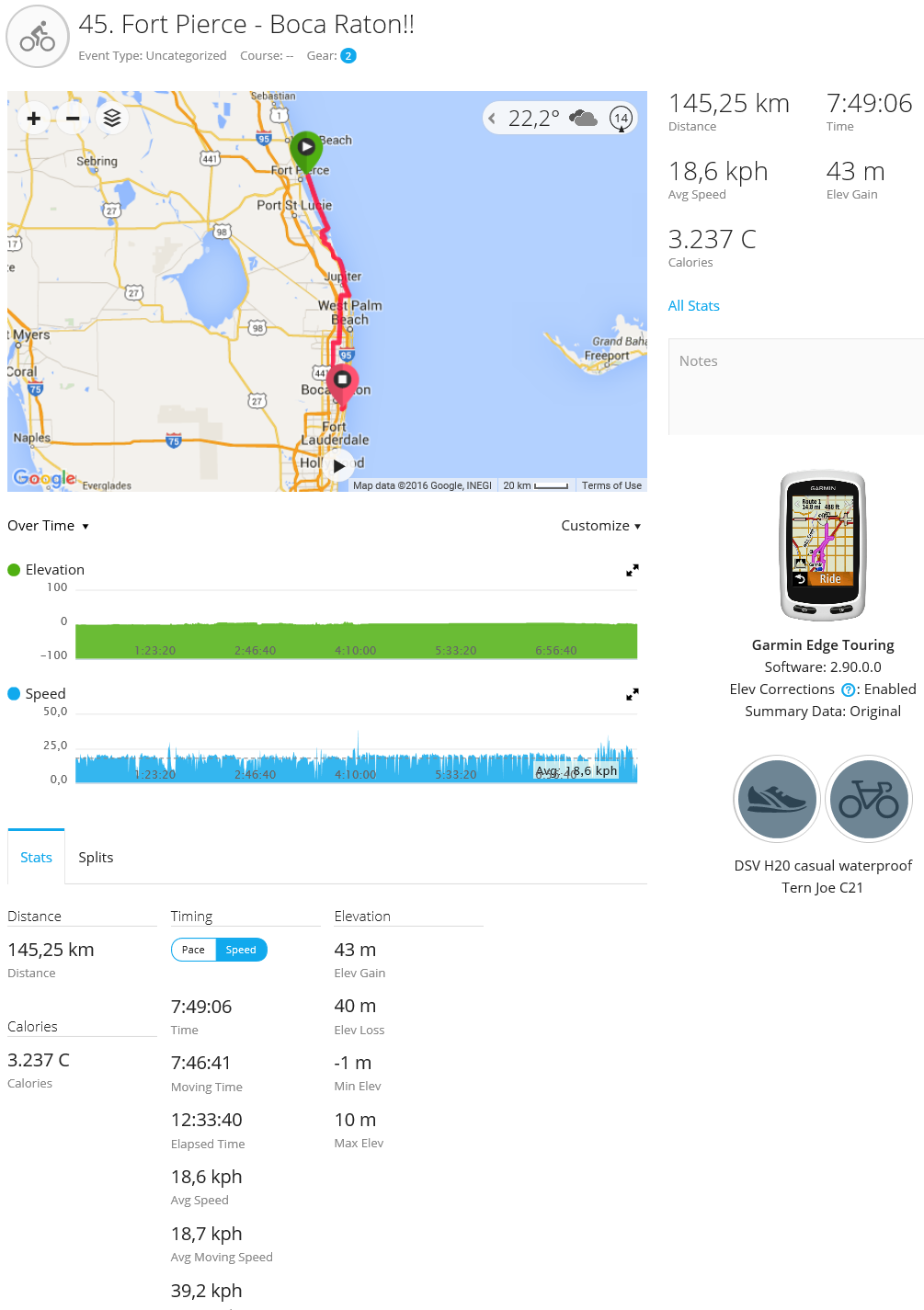Expand the Speed chart to fullscreen
Image resolution: width=924 pixels, height=1310 pixels.
[633, 695]
